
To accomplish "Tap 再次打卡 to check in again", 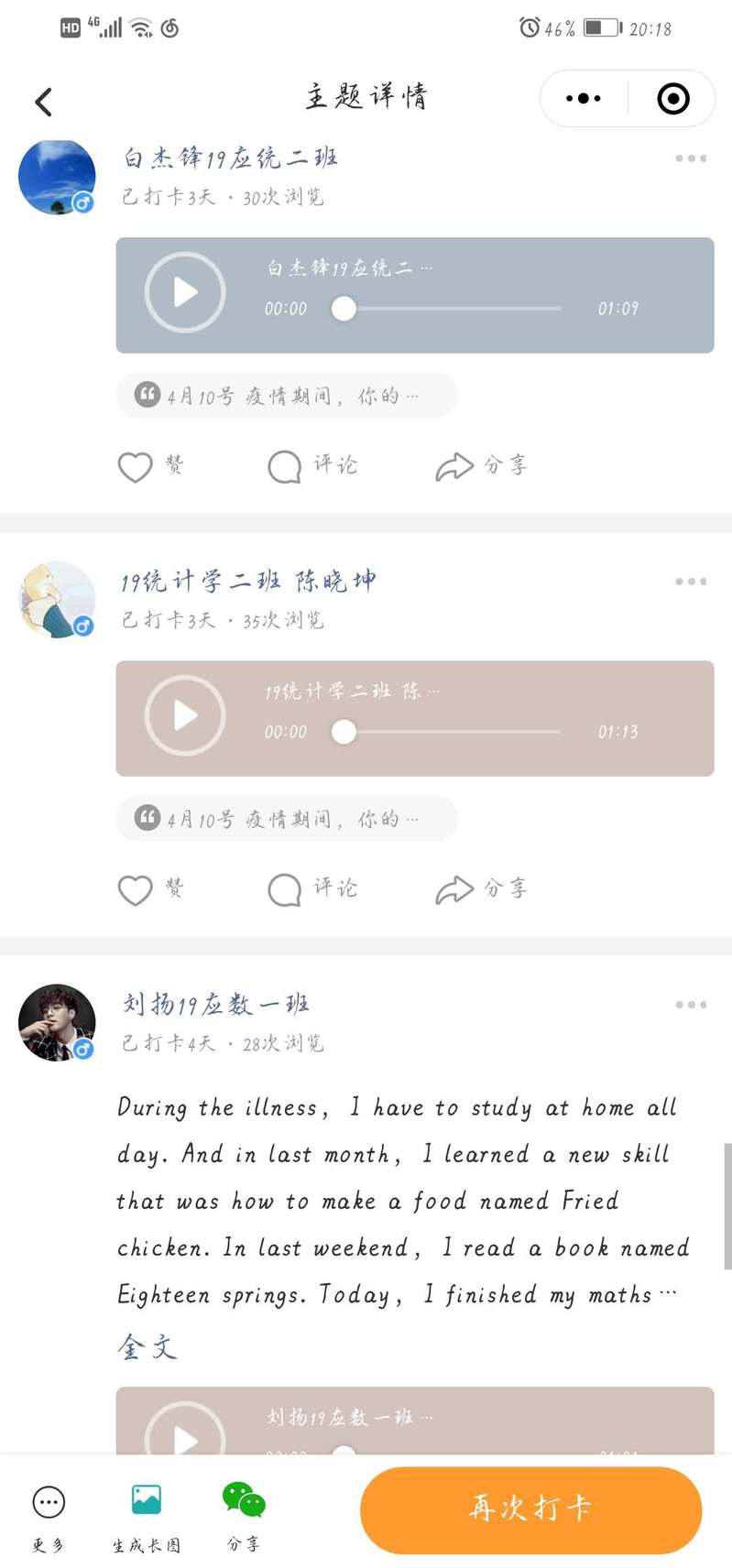I will [x=530, y=1508].
